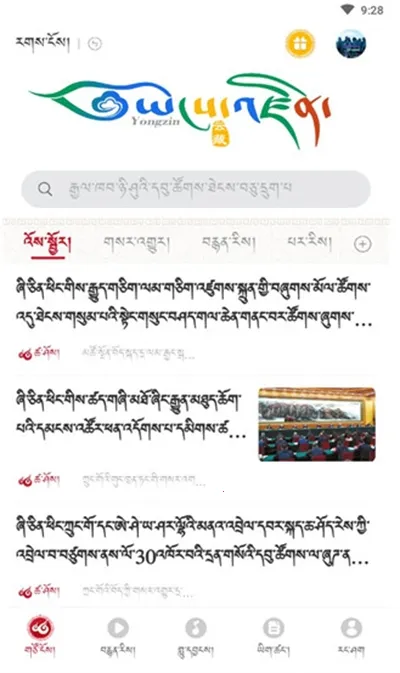The height and width of the screenshot is (673, 400).
Task: Tap the search field
Action: (x=196, y=189)
